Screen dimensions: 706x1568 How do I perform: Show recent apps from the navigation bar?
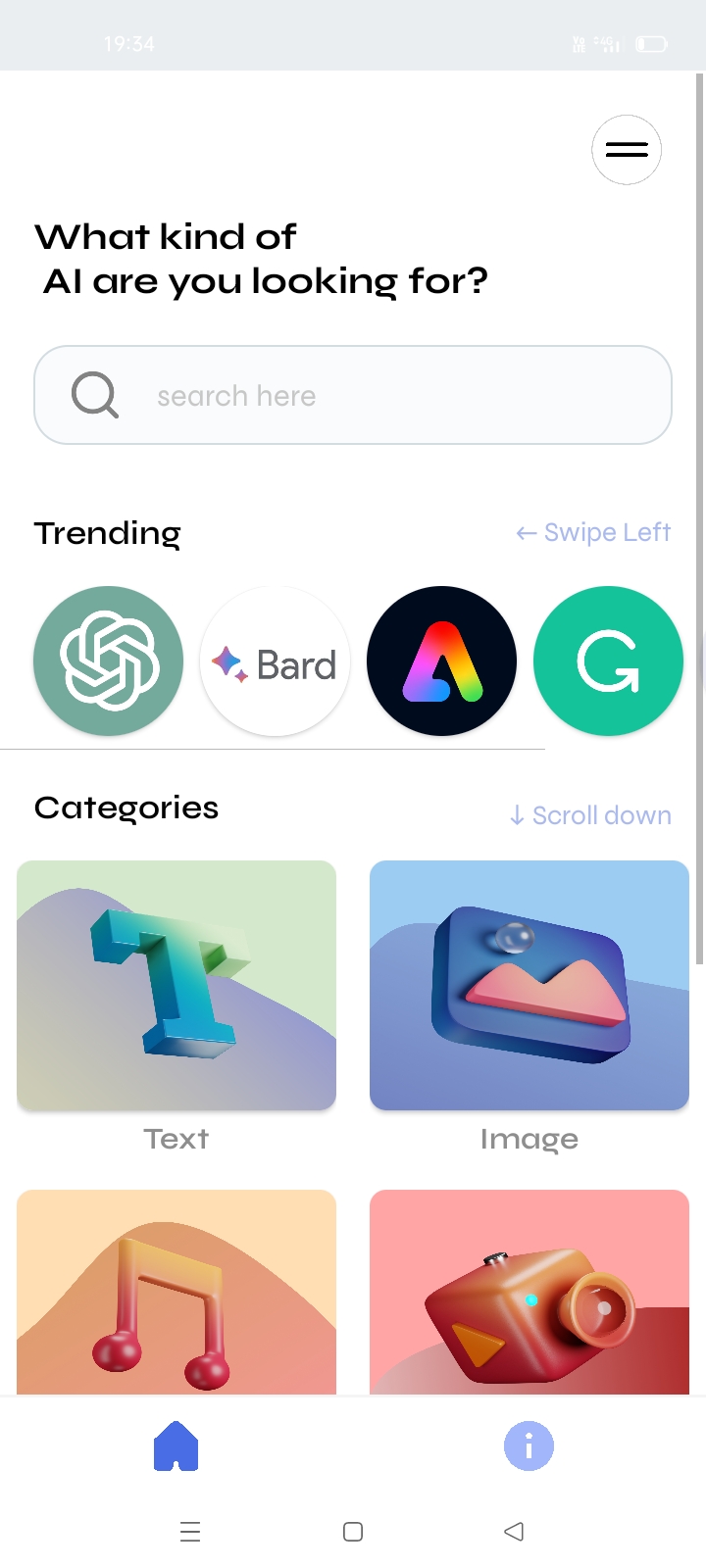tap(190, 1532)
